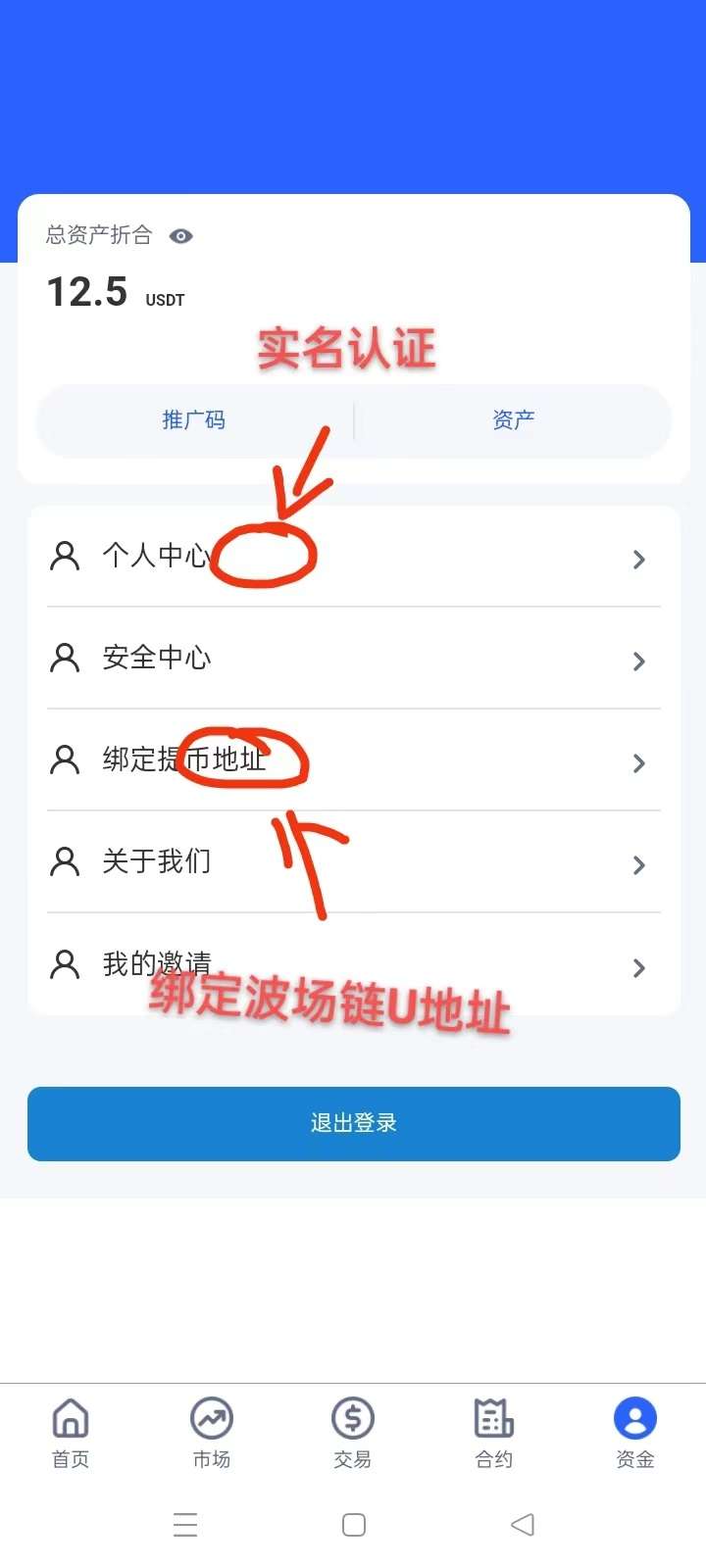
Task: Tap 退出登录 to log out
Action: tap(354, 1124)
